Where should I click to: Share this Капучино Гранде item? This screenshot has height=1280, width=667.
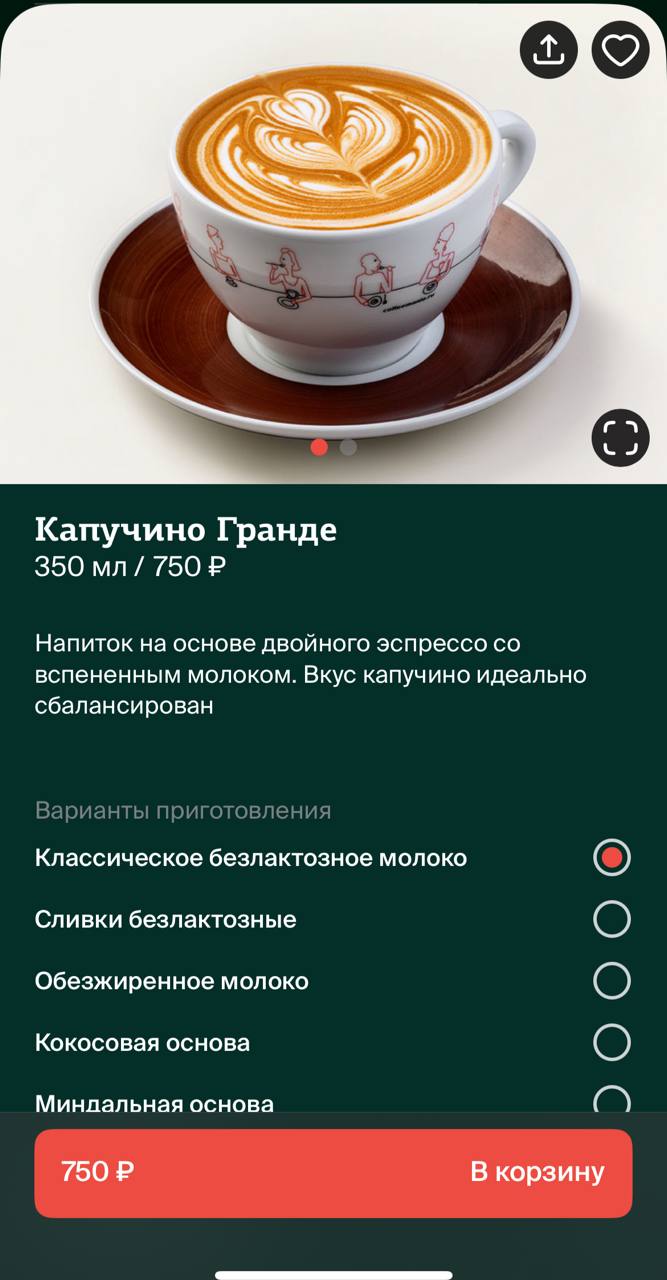[549, 49]
